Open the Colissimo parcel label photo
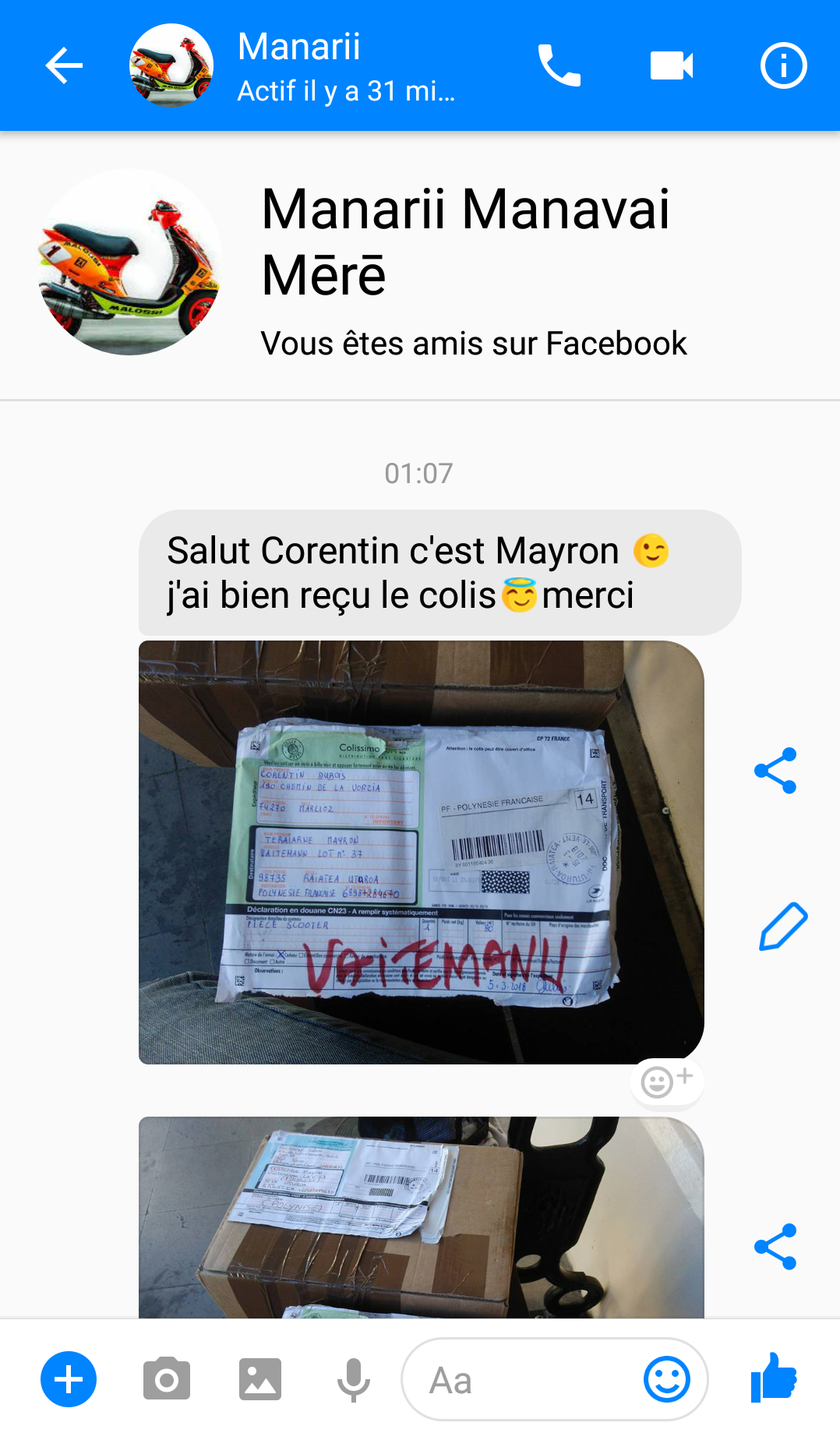The image size is (840, 1440). coord(421,852)
